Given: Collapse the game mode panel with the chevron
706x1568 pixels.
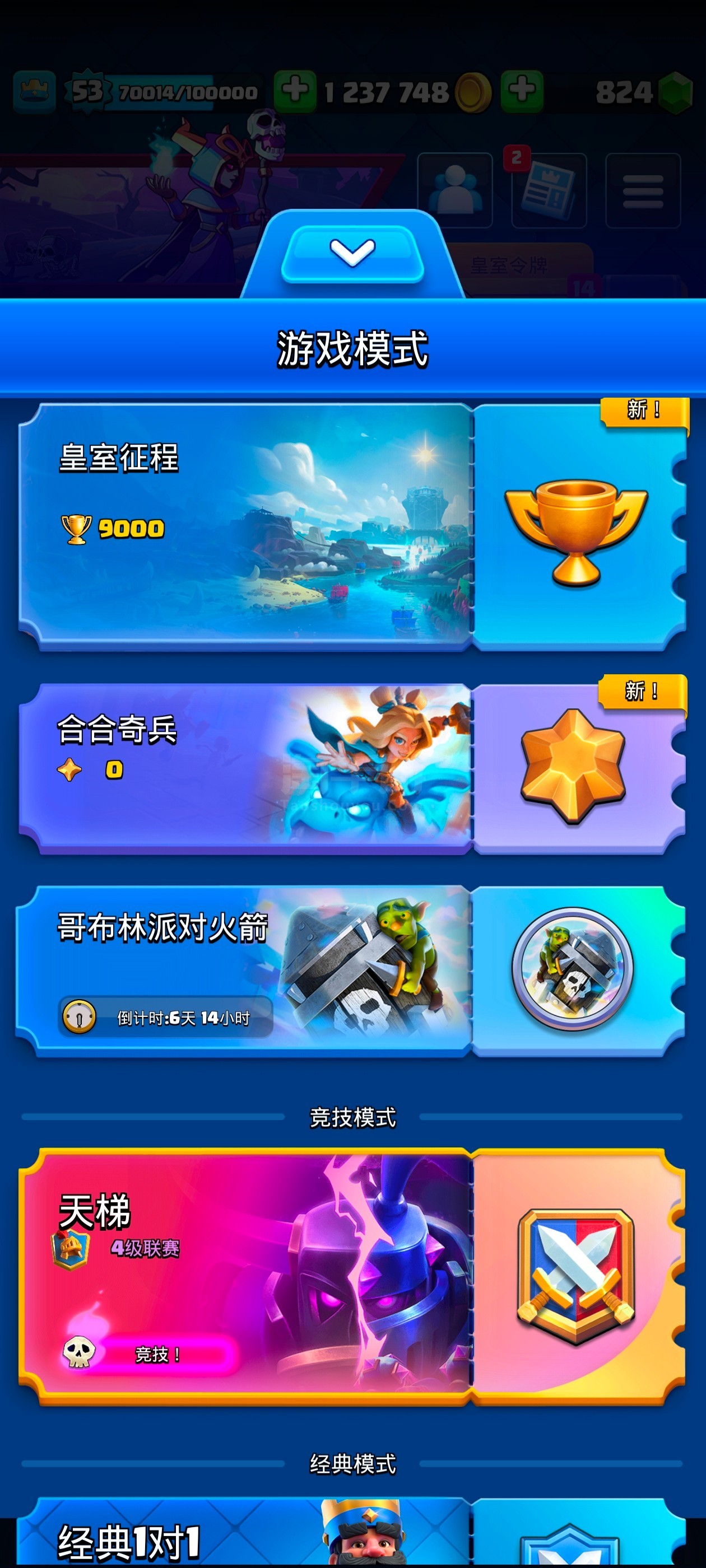Looking at the screenshot, I should tap(352, 253).
